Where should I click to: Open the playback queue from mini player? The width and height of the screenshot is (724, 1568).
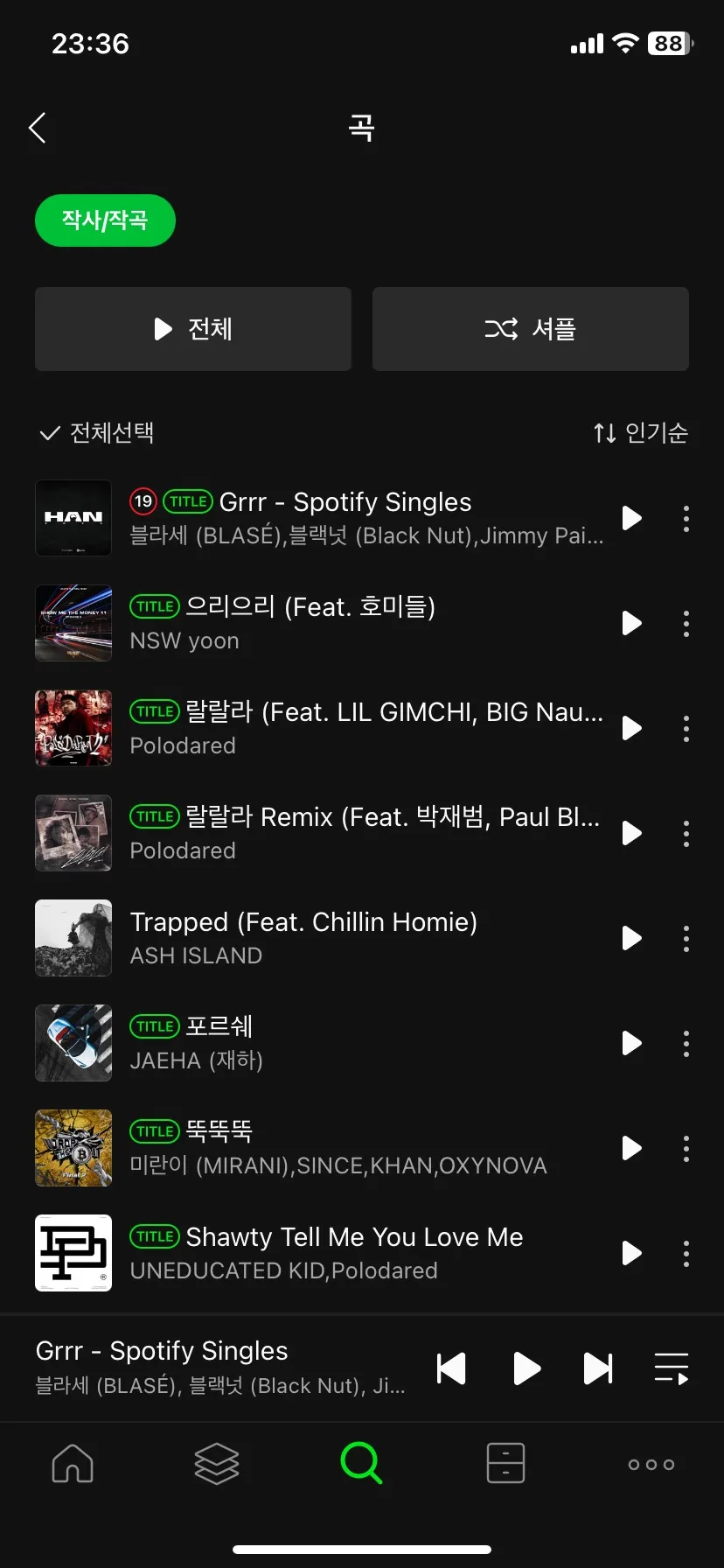point(671,1368)
